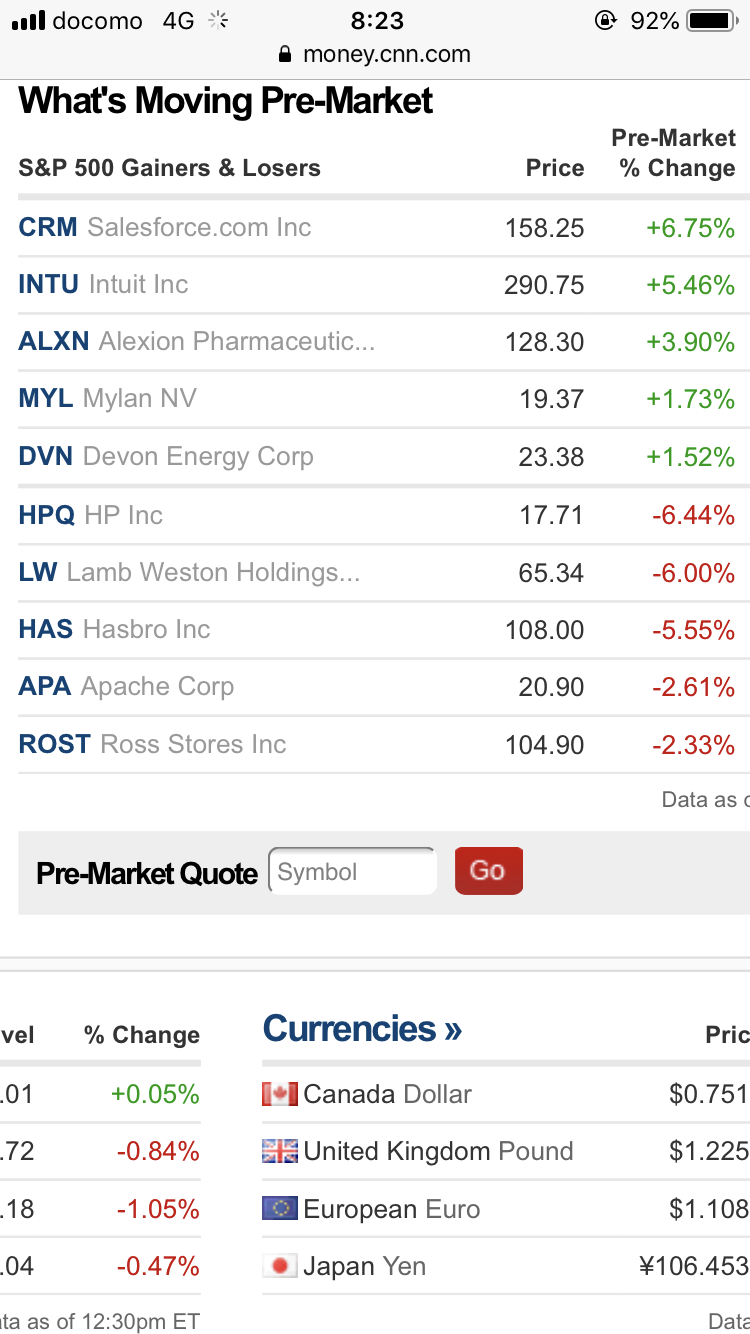View the DVN Devon Energy quote

coord(46,457)
